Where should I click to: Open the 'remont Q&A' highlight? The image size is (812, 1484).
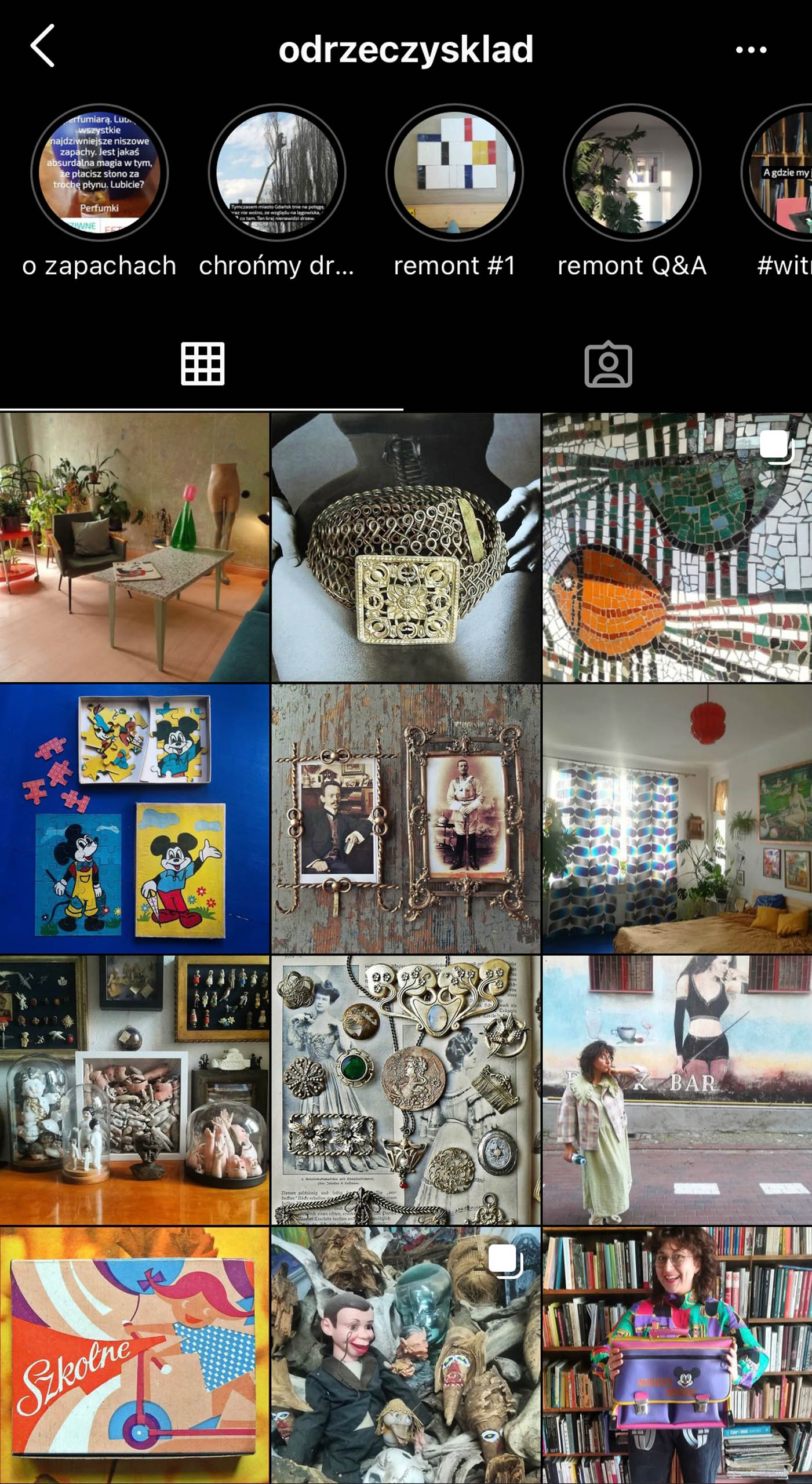coord(632,172)
